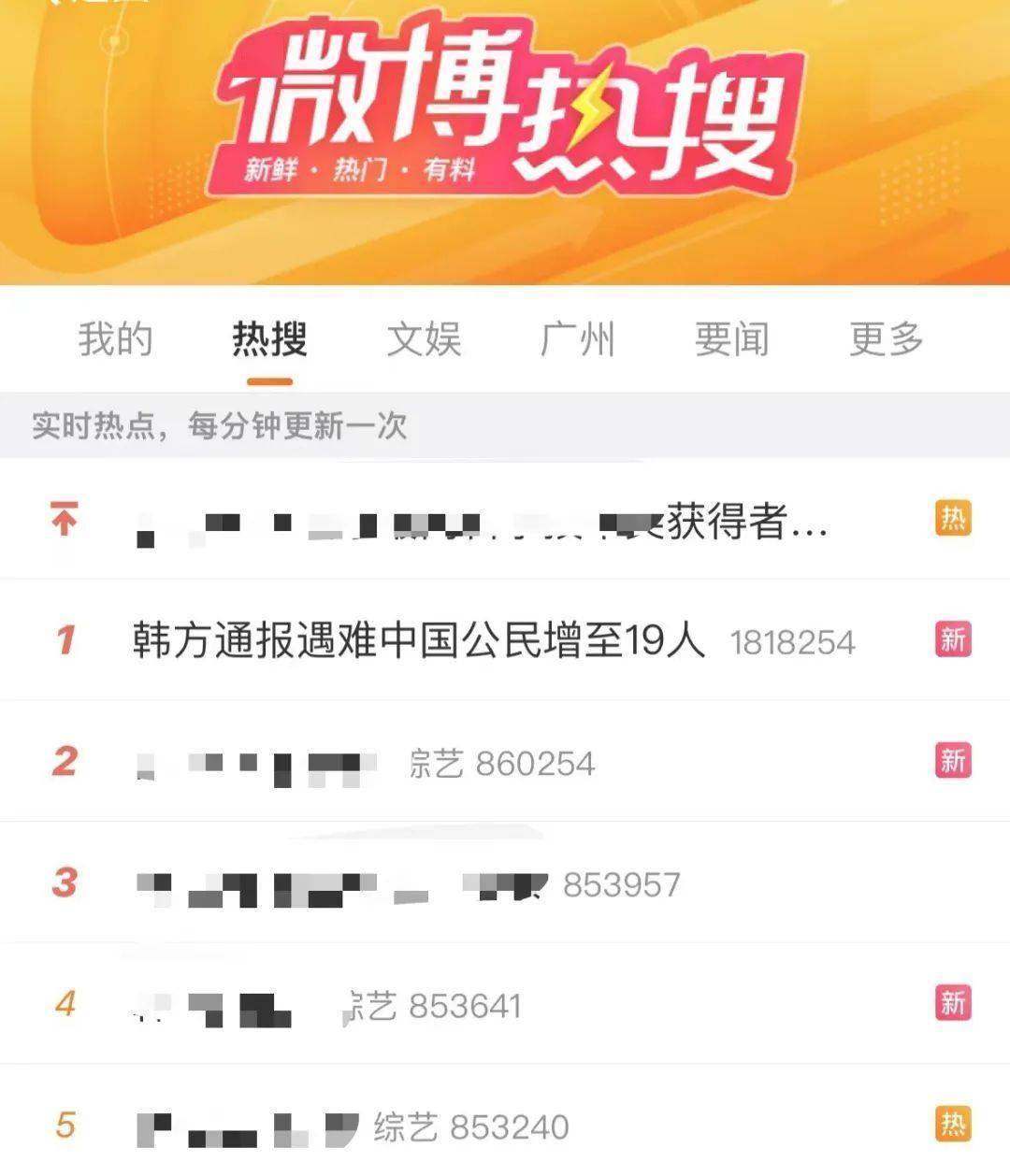Switch to the 我的 tab

point(115,338)
